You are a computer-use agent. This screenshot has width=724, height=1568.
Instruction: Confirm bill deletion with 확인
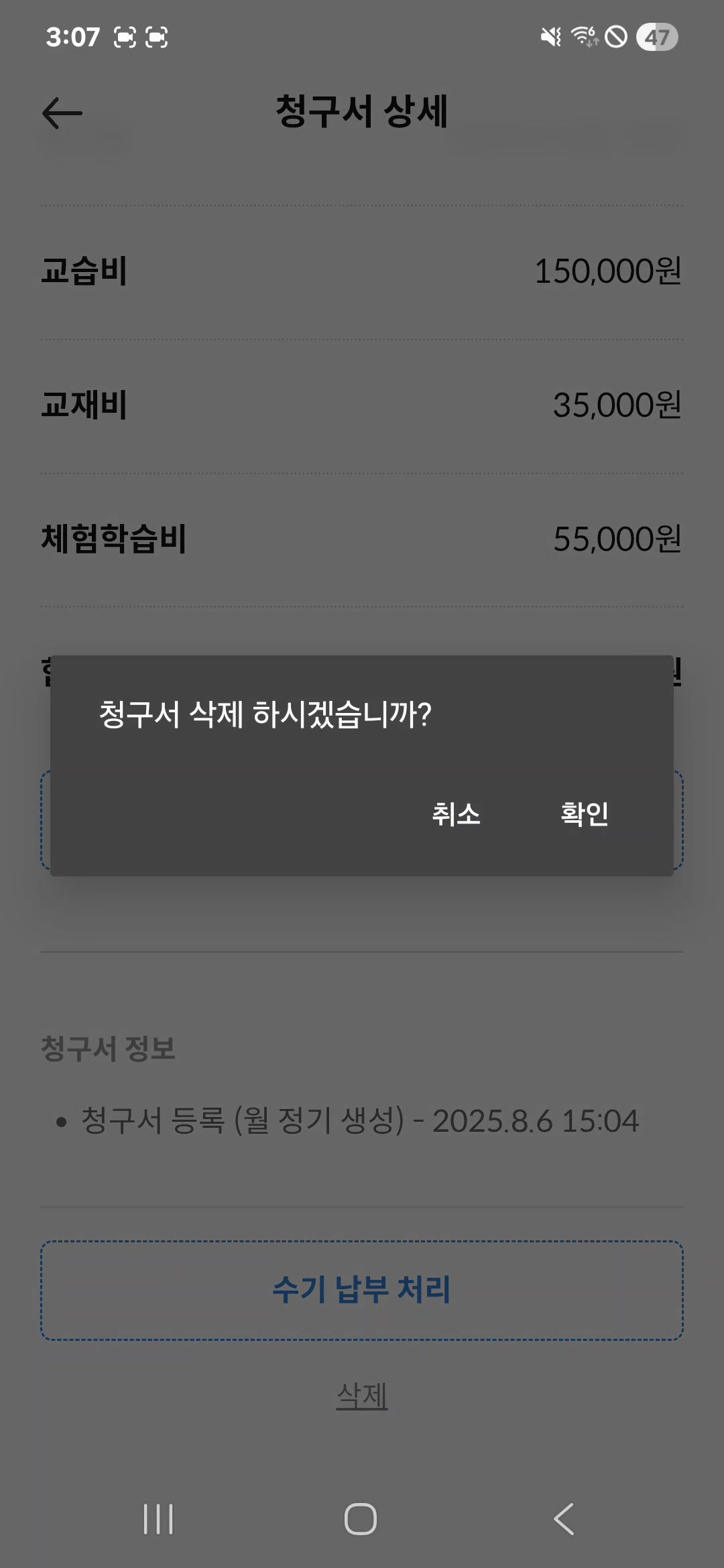[x=584, y=814]
